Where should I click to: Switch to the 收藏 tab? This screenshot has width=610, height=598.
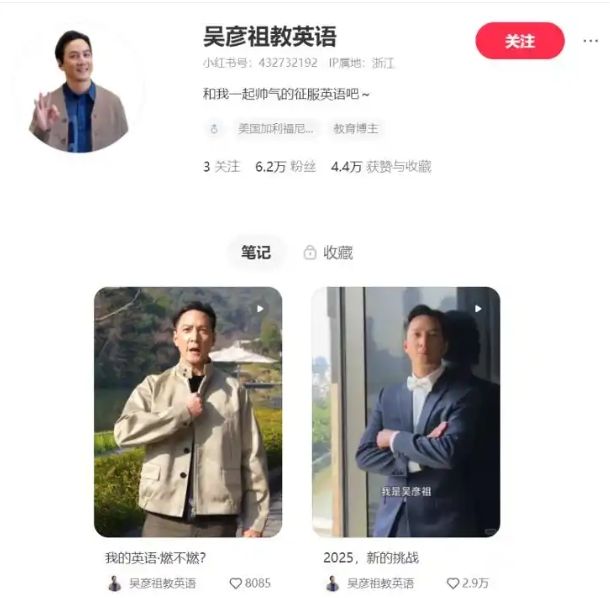(328, 253)
